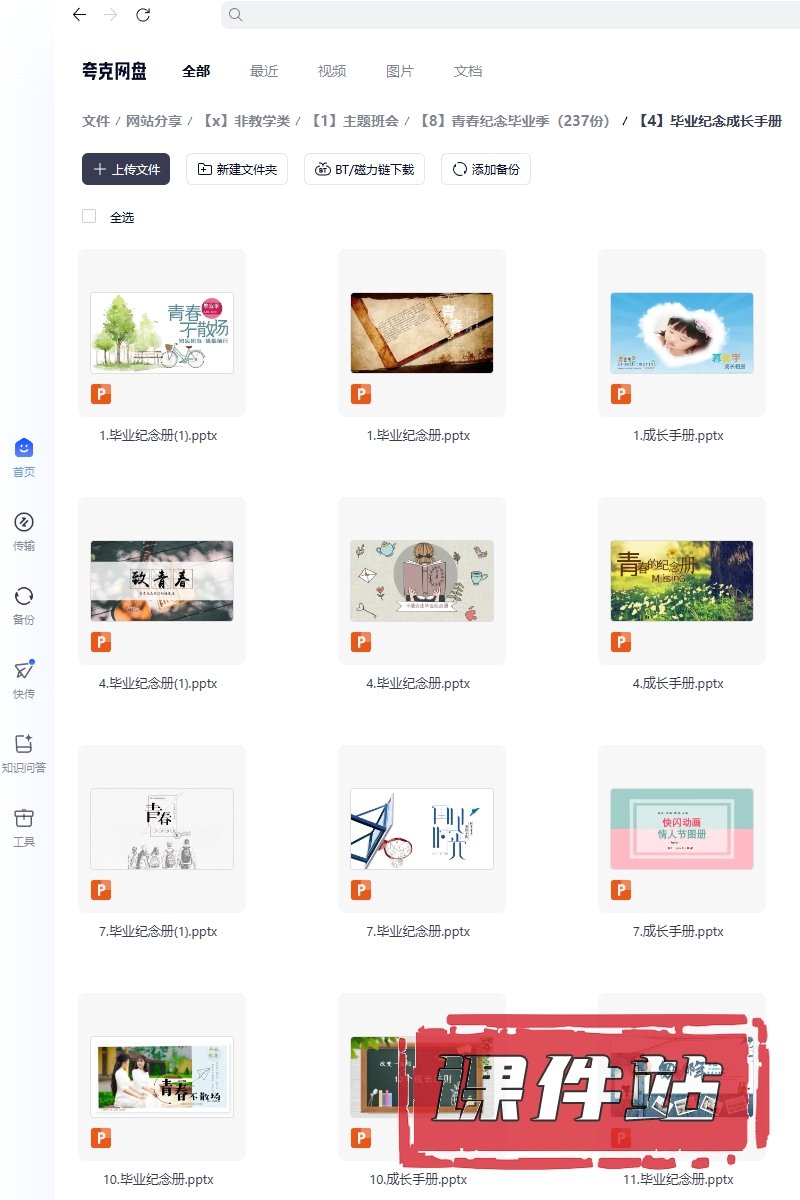Go back with the browser back arrow
This screenshot has height=1200, width=800.
tap(79, 15)
